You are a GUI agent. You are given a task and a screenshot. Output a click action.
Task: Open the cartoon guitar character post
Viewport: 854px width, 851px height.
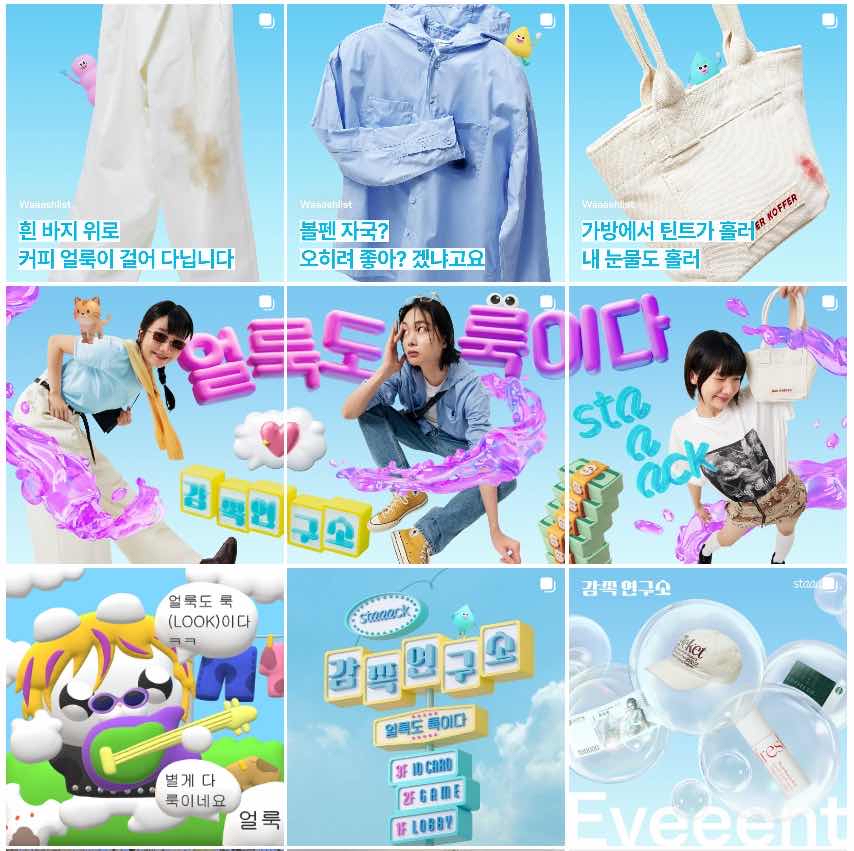click(x=145, y=707)
